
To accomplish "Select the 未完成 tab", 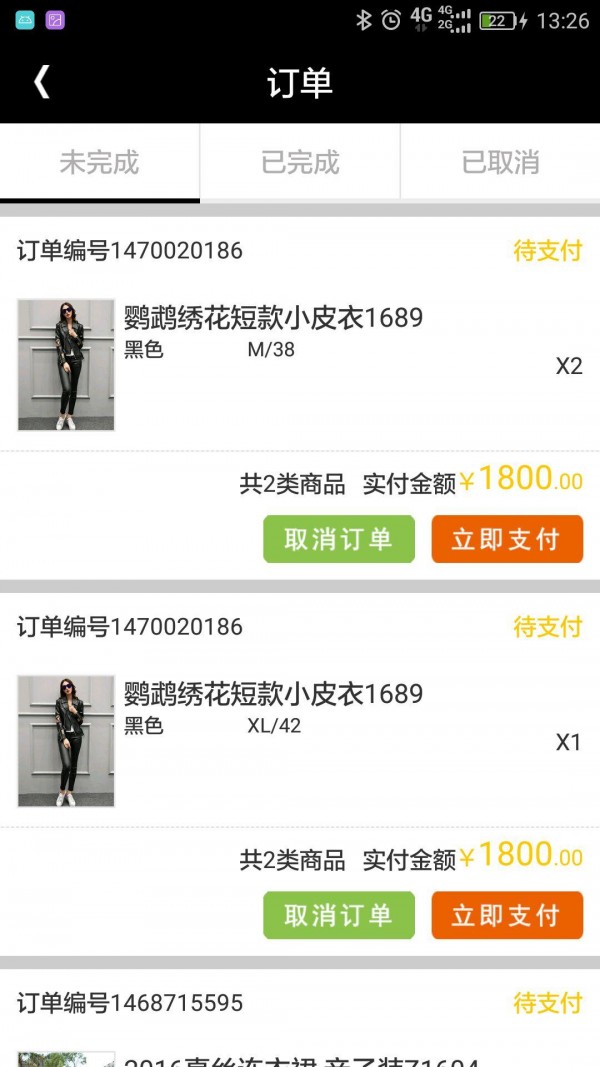I will tap(99, 162).
